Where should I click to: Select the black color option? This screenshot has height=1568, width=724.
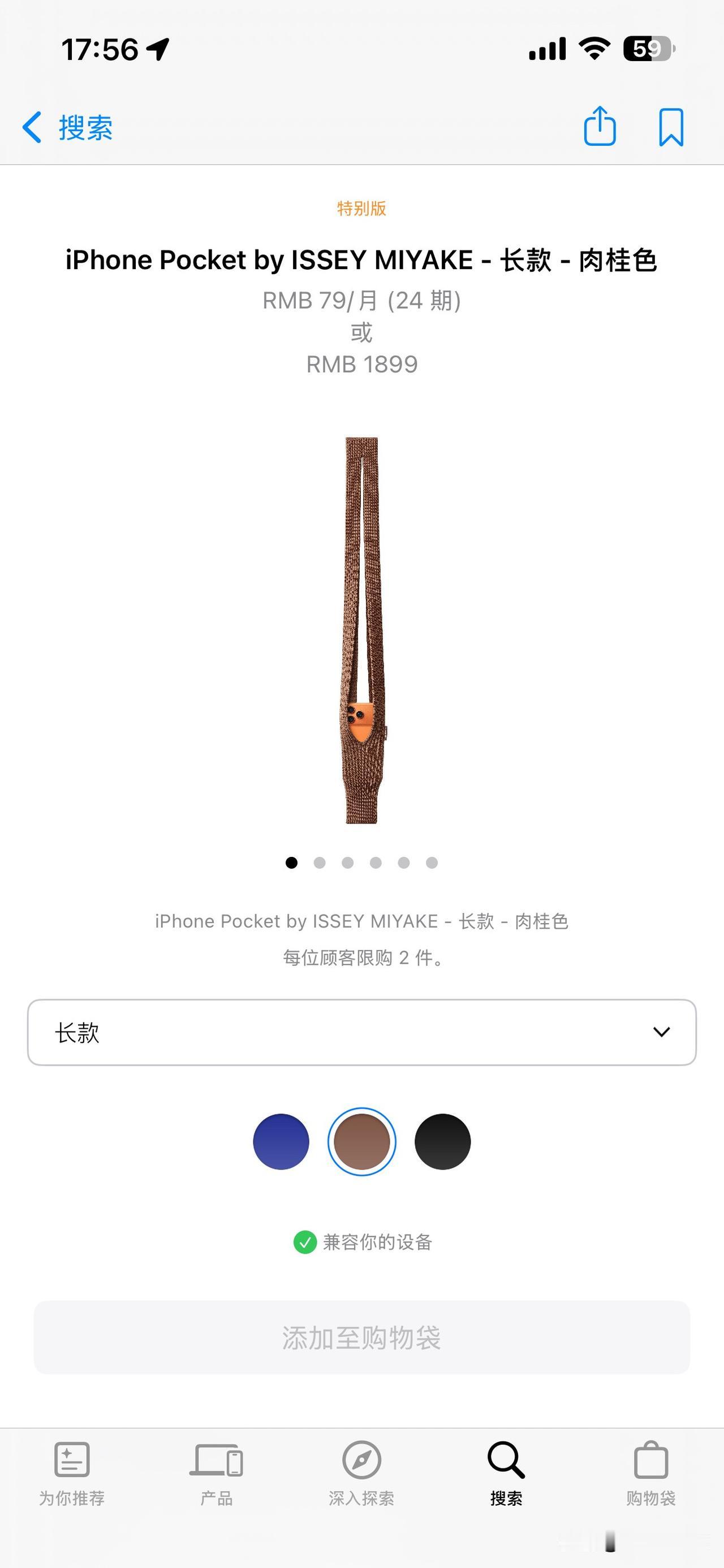click(x=443, y=1142)
